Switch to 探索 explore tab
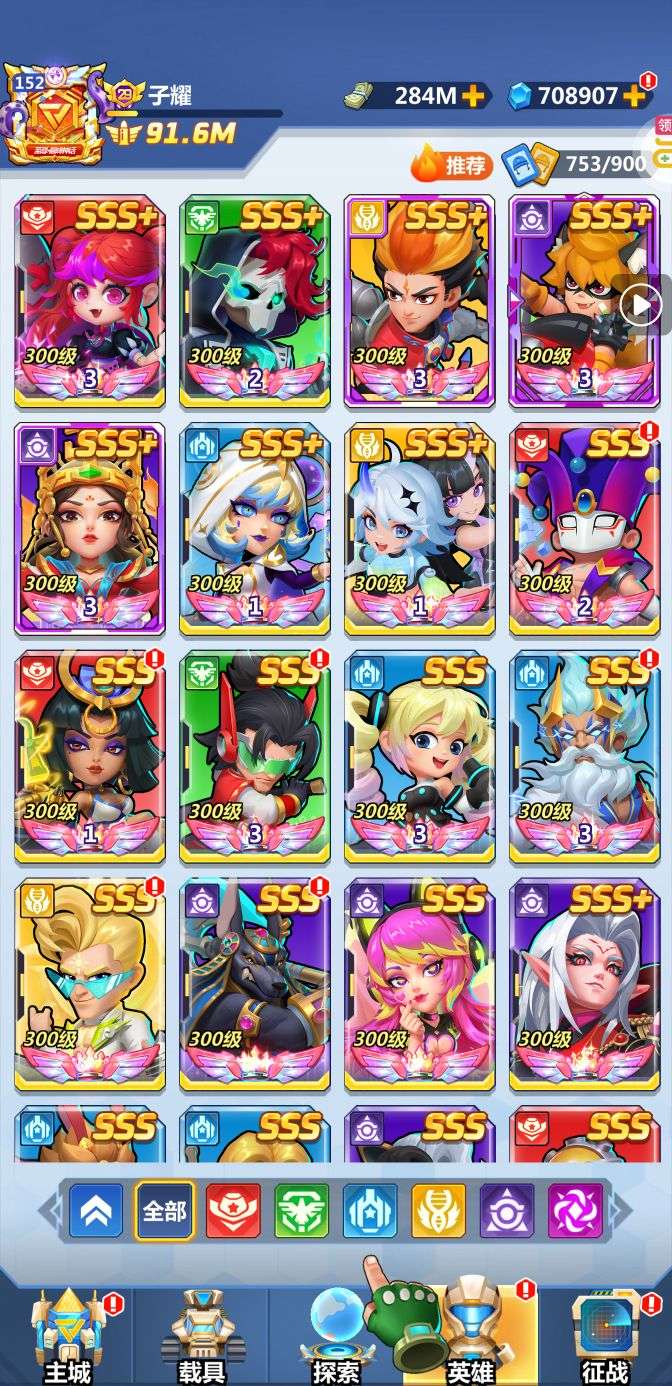The height and width of the screenshot is (1386, 672). (336, 1336)
